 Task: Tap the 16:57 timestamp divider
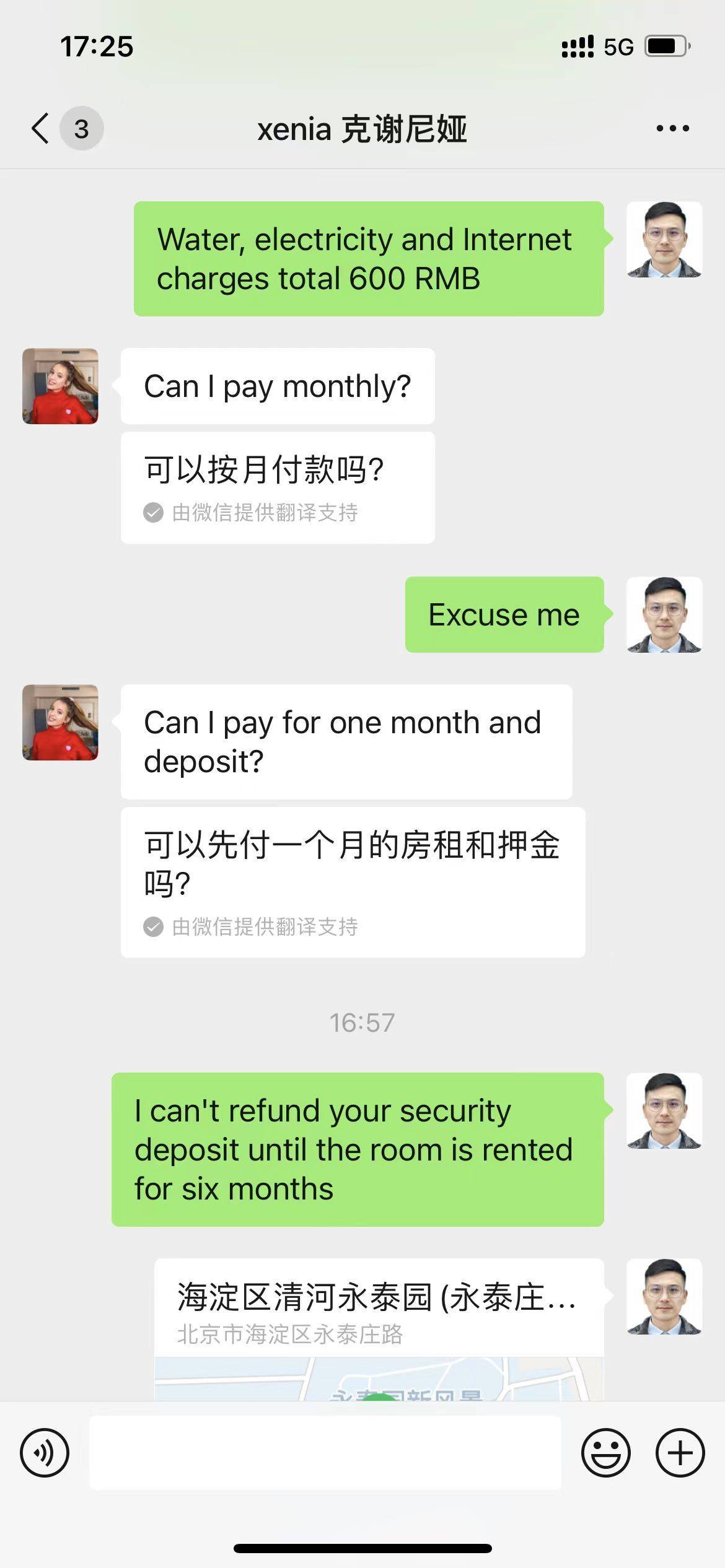(362, 1023)
